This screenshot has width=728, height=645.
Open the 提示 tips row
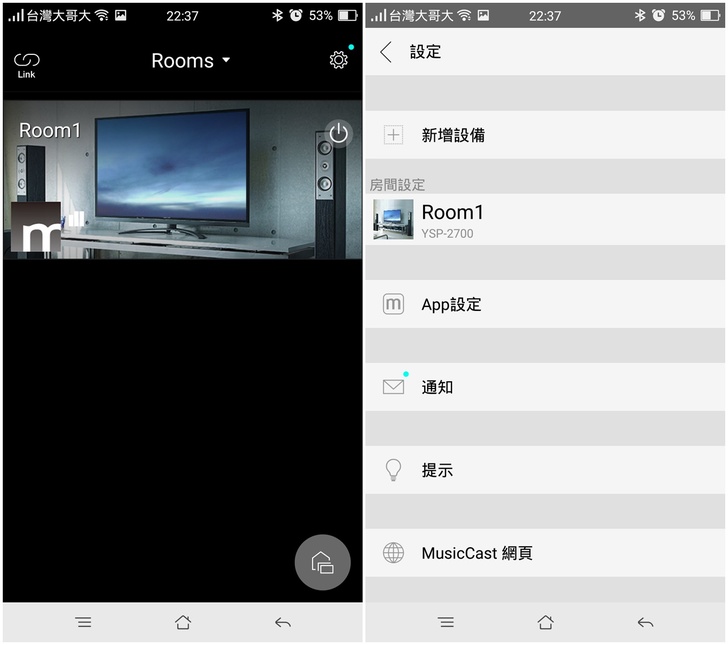click(x=545, y=470)
